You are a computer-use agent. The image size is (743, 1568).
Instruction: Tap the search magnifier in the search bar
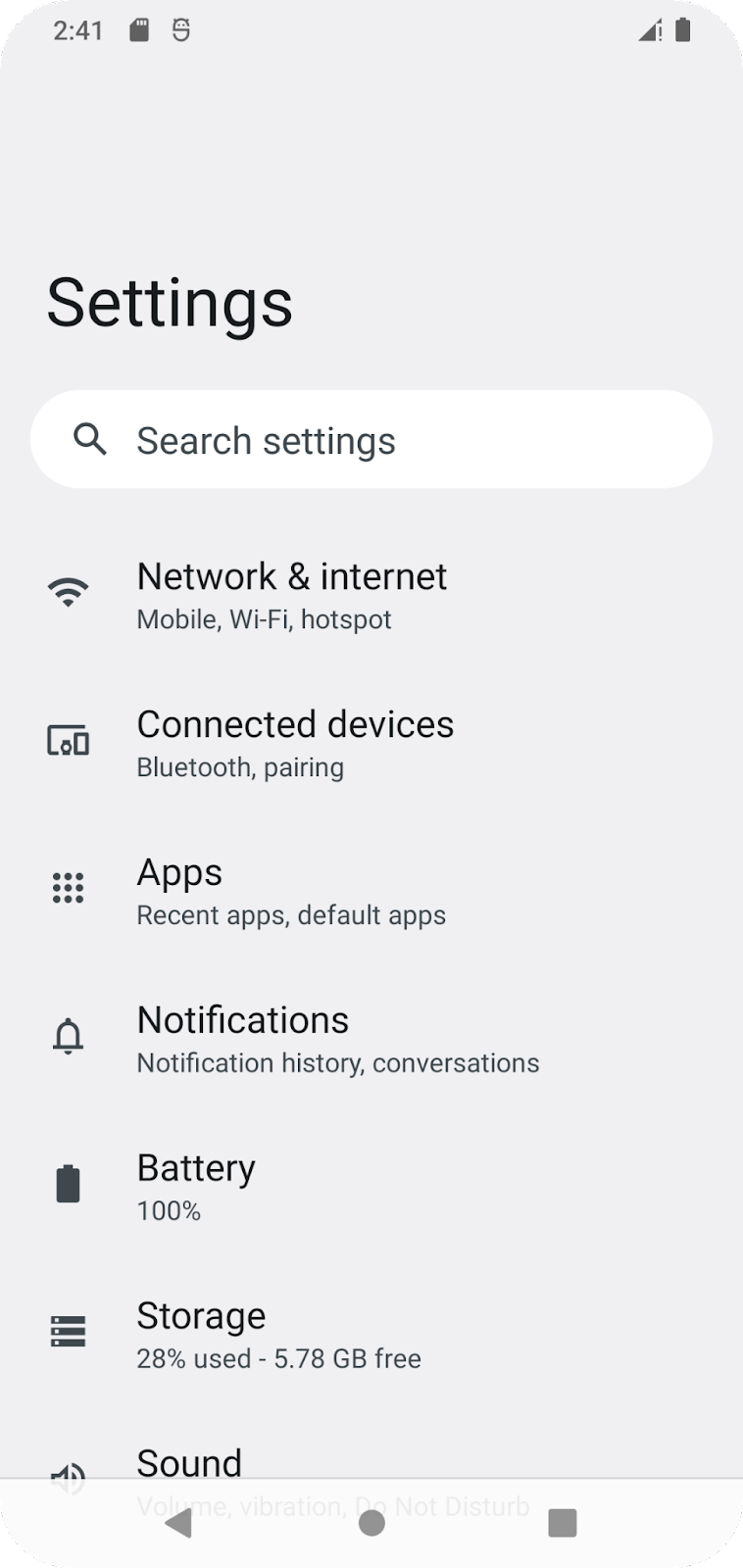click(x=91, y=439)
